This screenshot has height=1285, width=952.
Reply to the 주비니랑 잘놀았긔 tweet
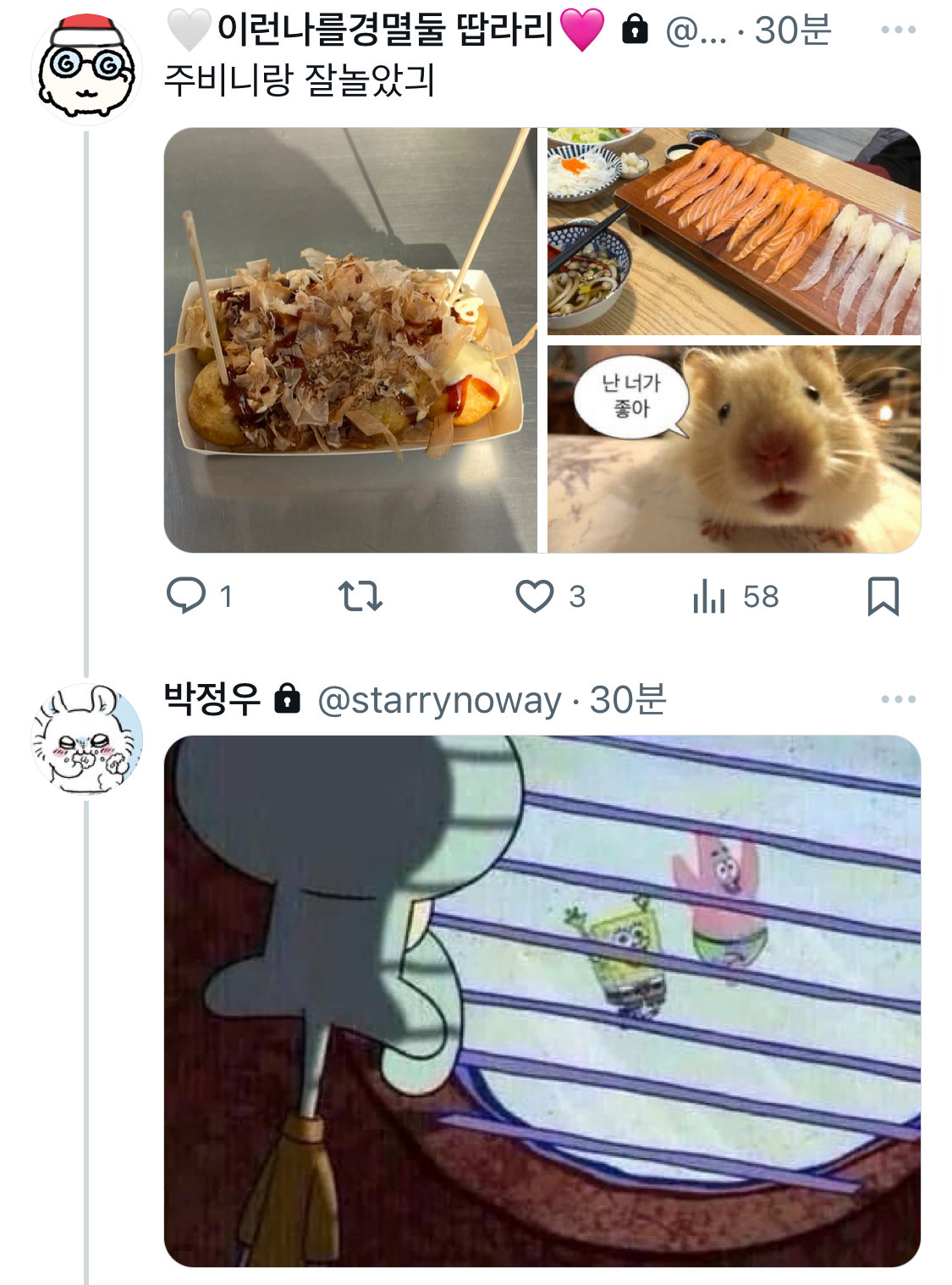click(x=186, y=595)
